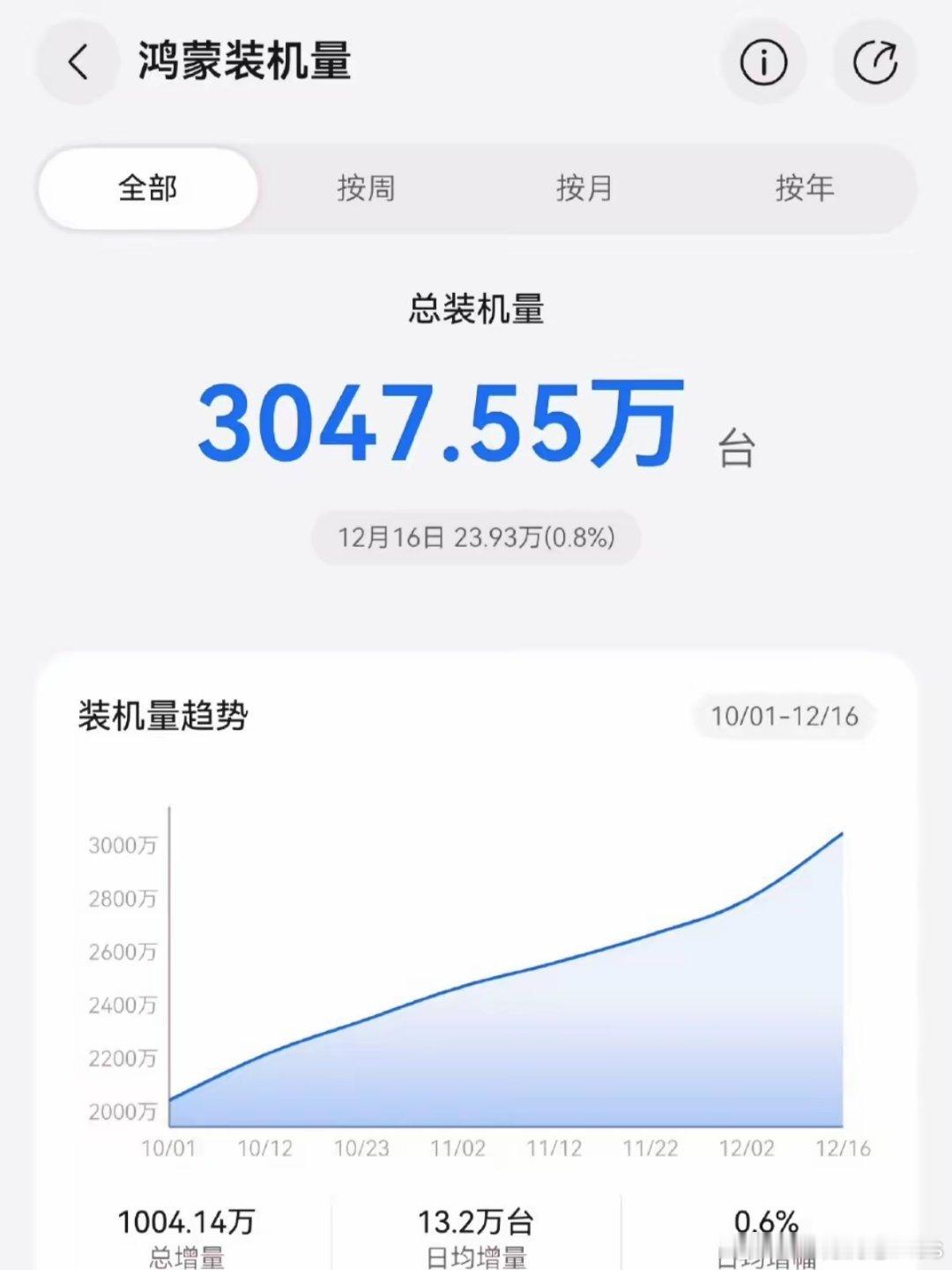This screenshot has width=952, height=1270.
Task: Tap the 3000万 y-axis gridline label
Action: tap(123, 846)
